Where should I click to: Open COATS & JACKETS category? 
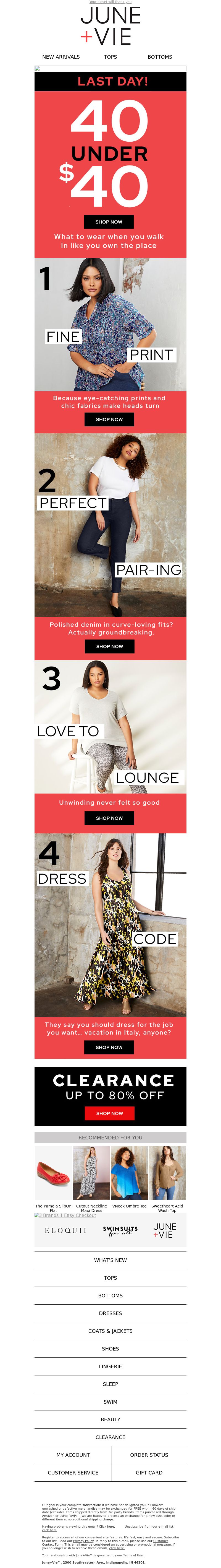[110, 1331]
